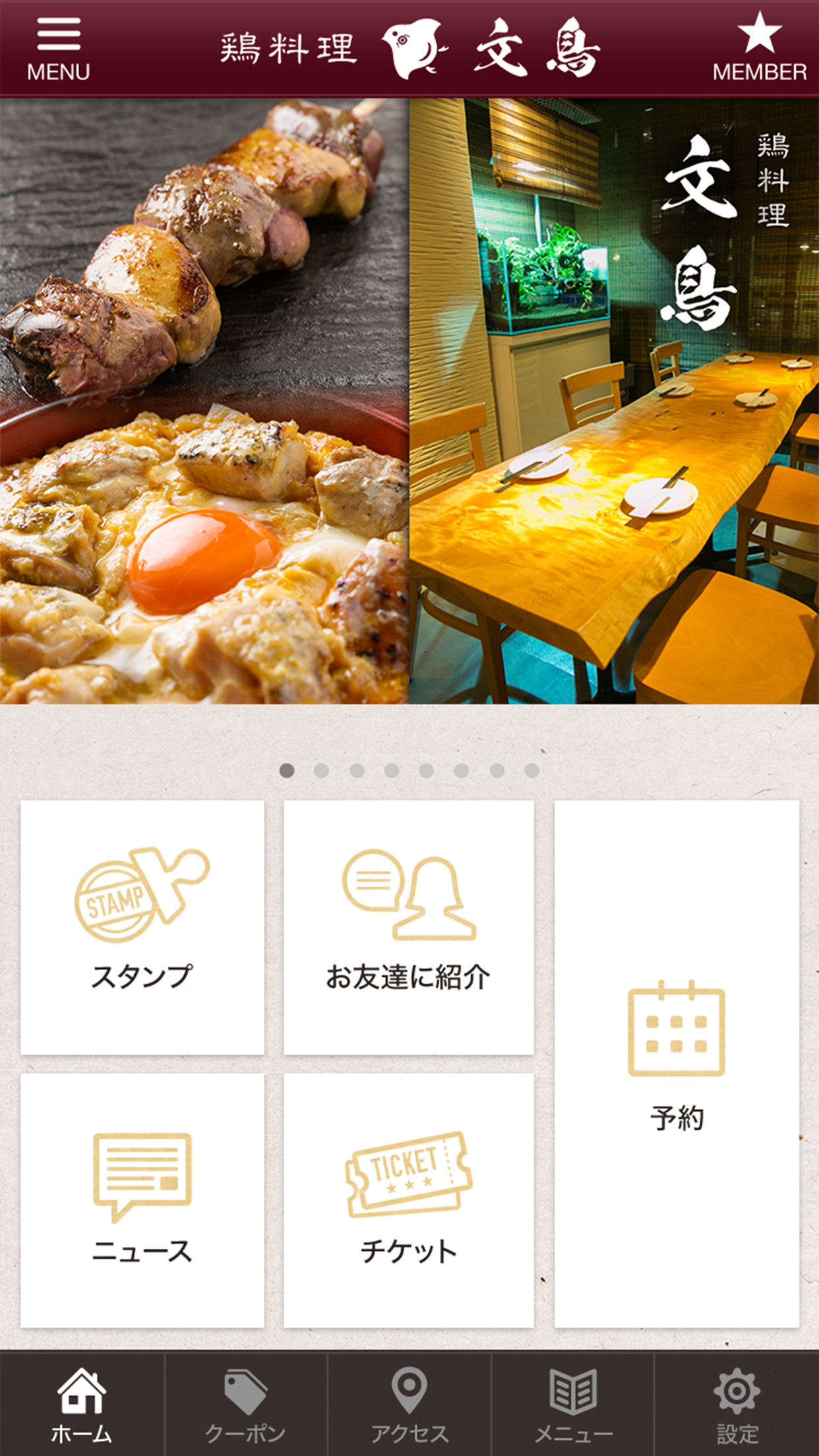Open the チケット ticket tile
This screenshot has height=1456, width=819.
(x=409, y=1200)
